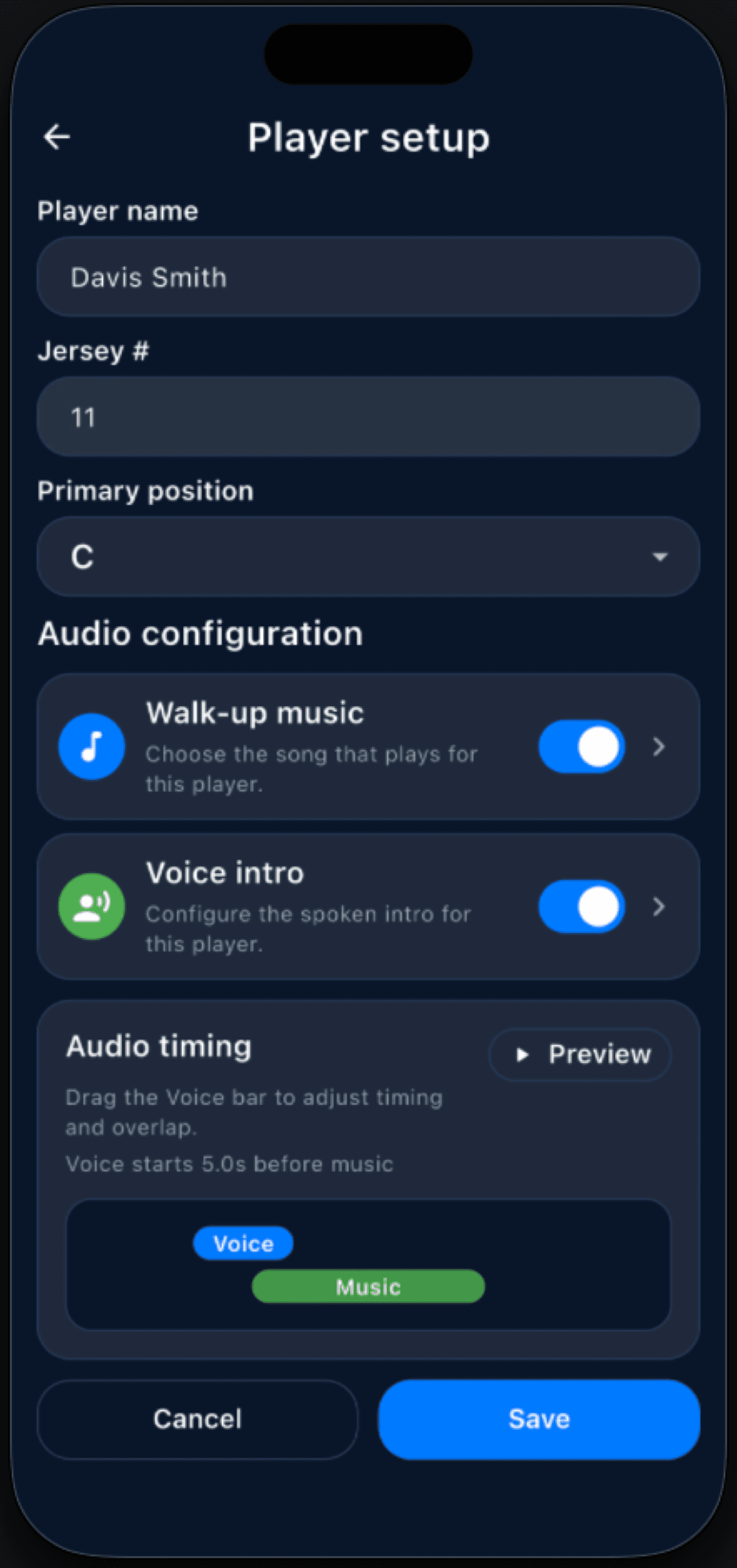The image size is (737, 1568).
Task: Cancel player setup changes
Action: click(197, 1419)
